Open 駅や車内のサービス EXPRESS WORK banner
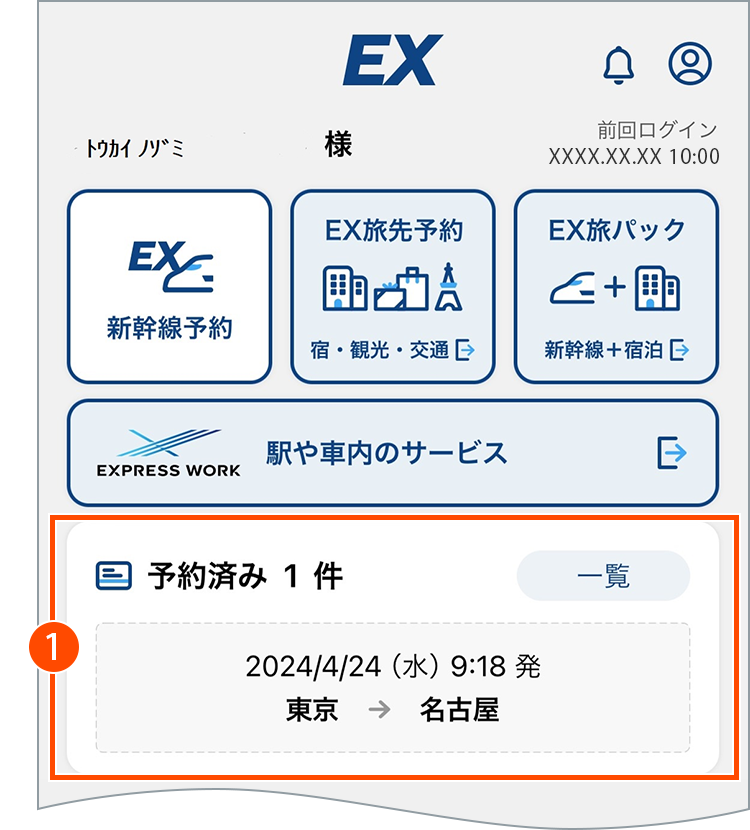This screenshot has width=750, height=830. click(x=392, y=453)
